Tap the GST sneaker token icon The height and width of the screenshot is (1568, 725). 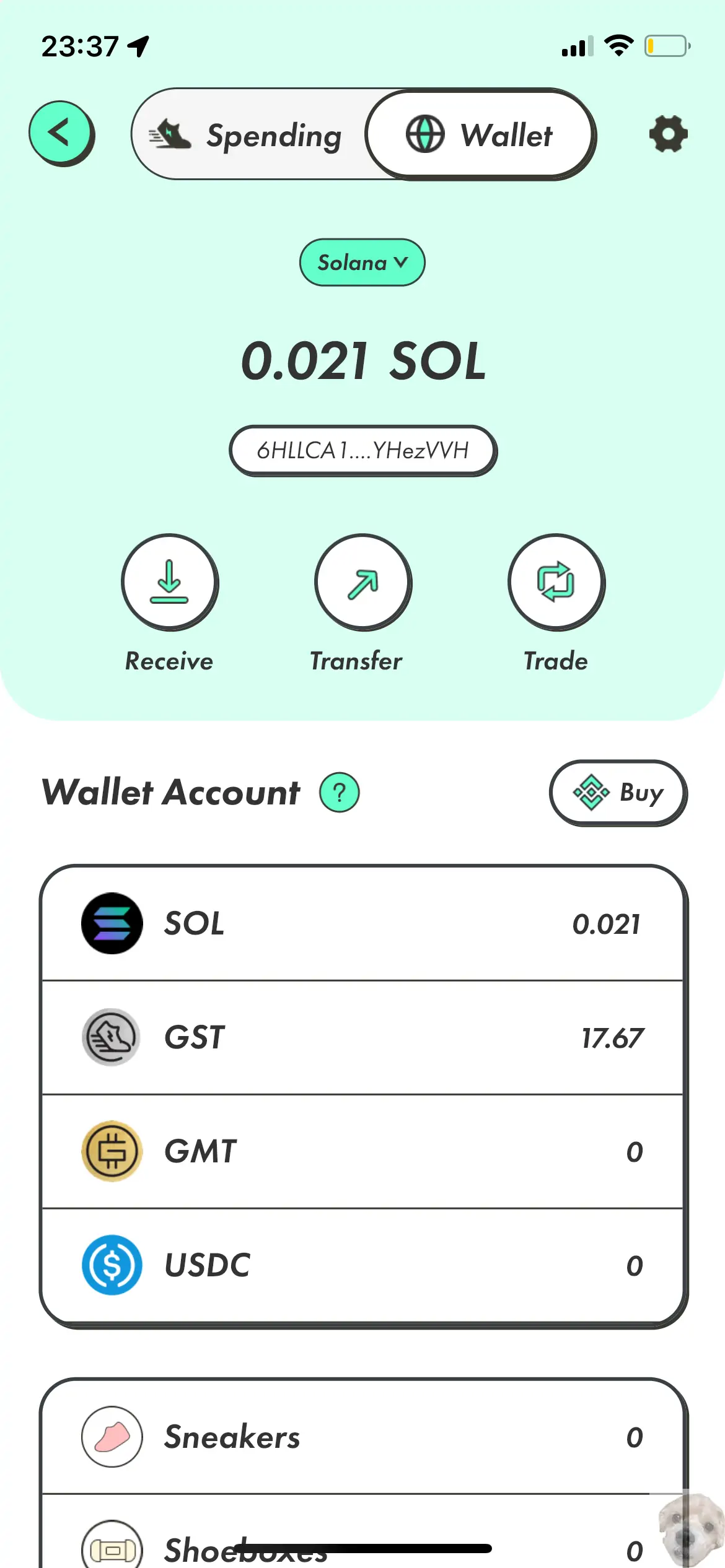(112, 1037)
